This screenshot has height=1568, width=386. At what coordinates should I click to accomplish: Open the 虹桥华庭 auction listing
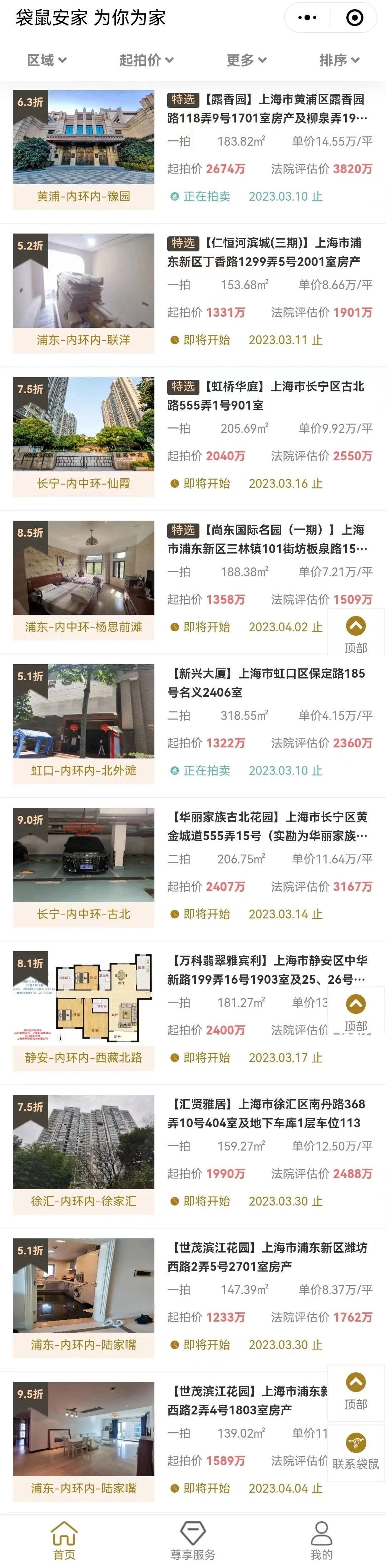tap(268, 396)
